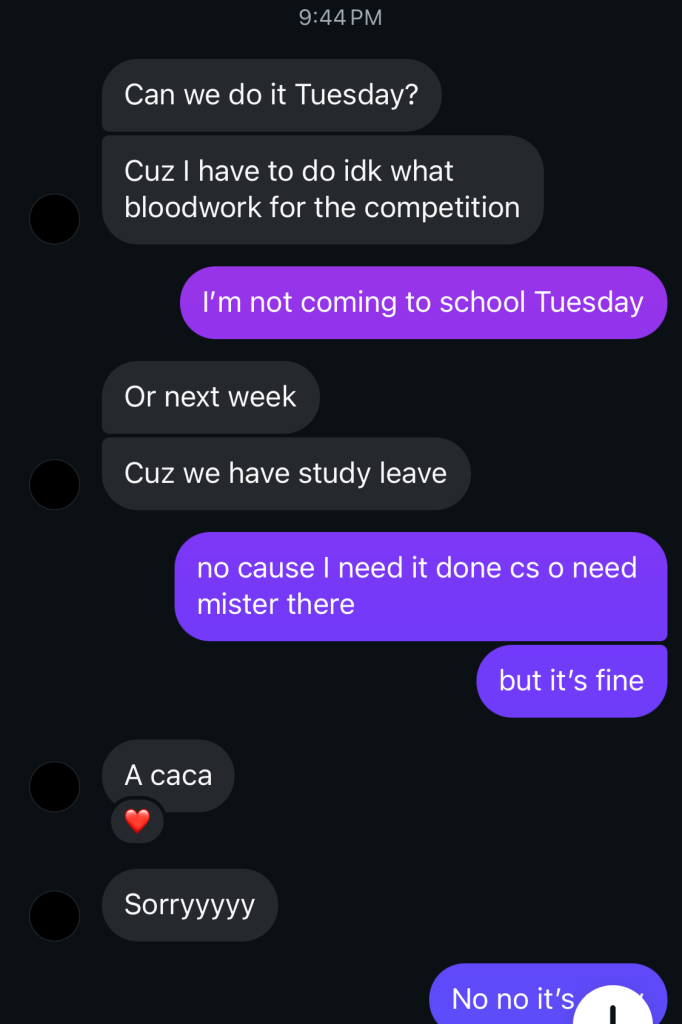The width and height of the screenshot is (682, 1024).
Task: Jump to latest messages with the down arrow
Action: [x=612, y=1007]
